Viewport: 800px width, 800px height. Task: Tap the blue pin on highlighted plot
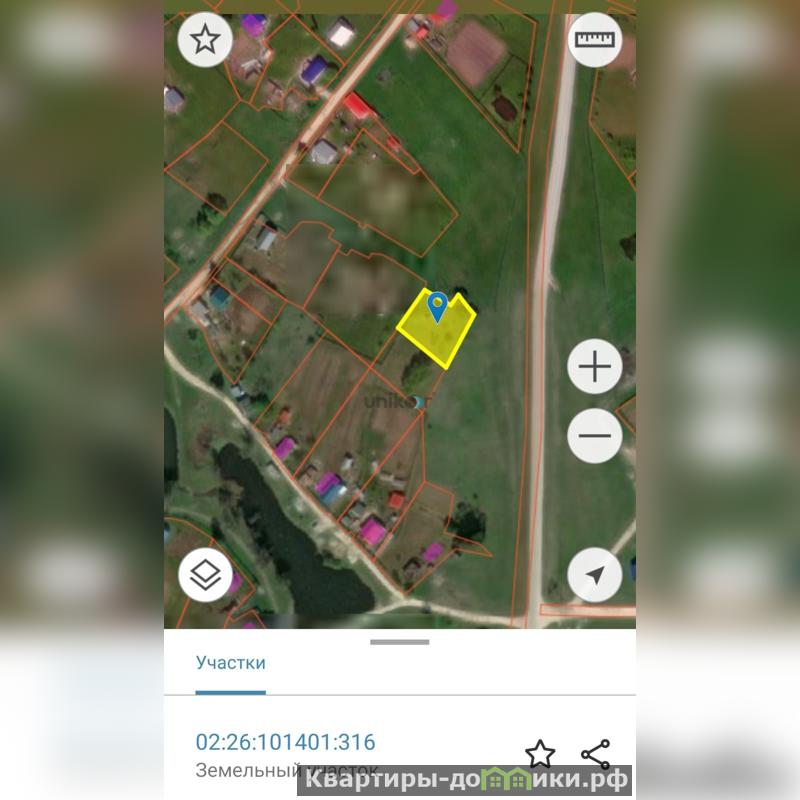click(x=437, y=305)
